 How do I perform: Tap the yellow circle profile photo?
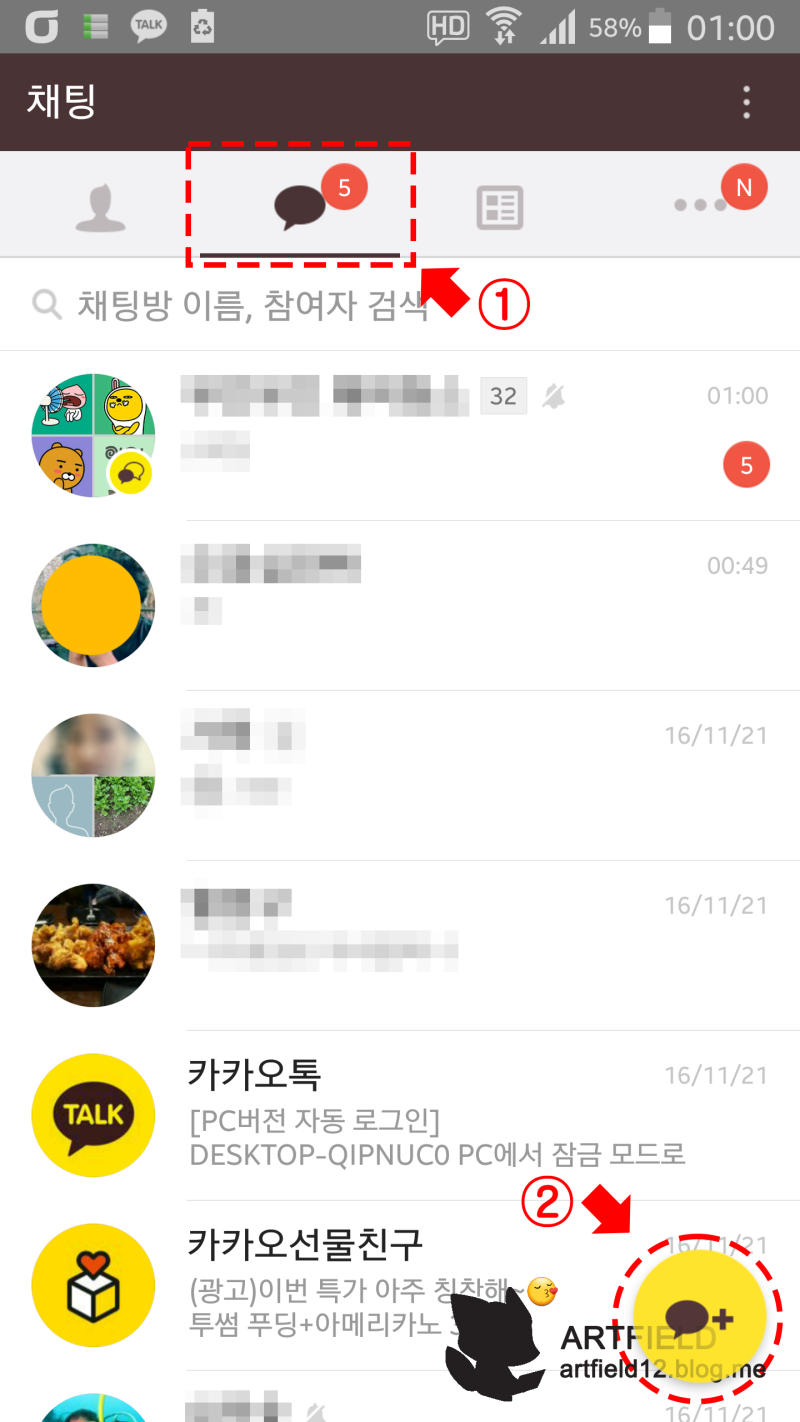(93, 605)
